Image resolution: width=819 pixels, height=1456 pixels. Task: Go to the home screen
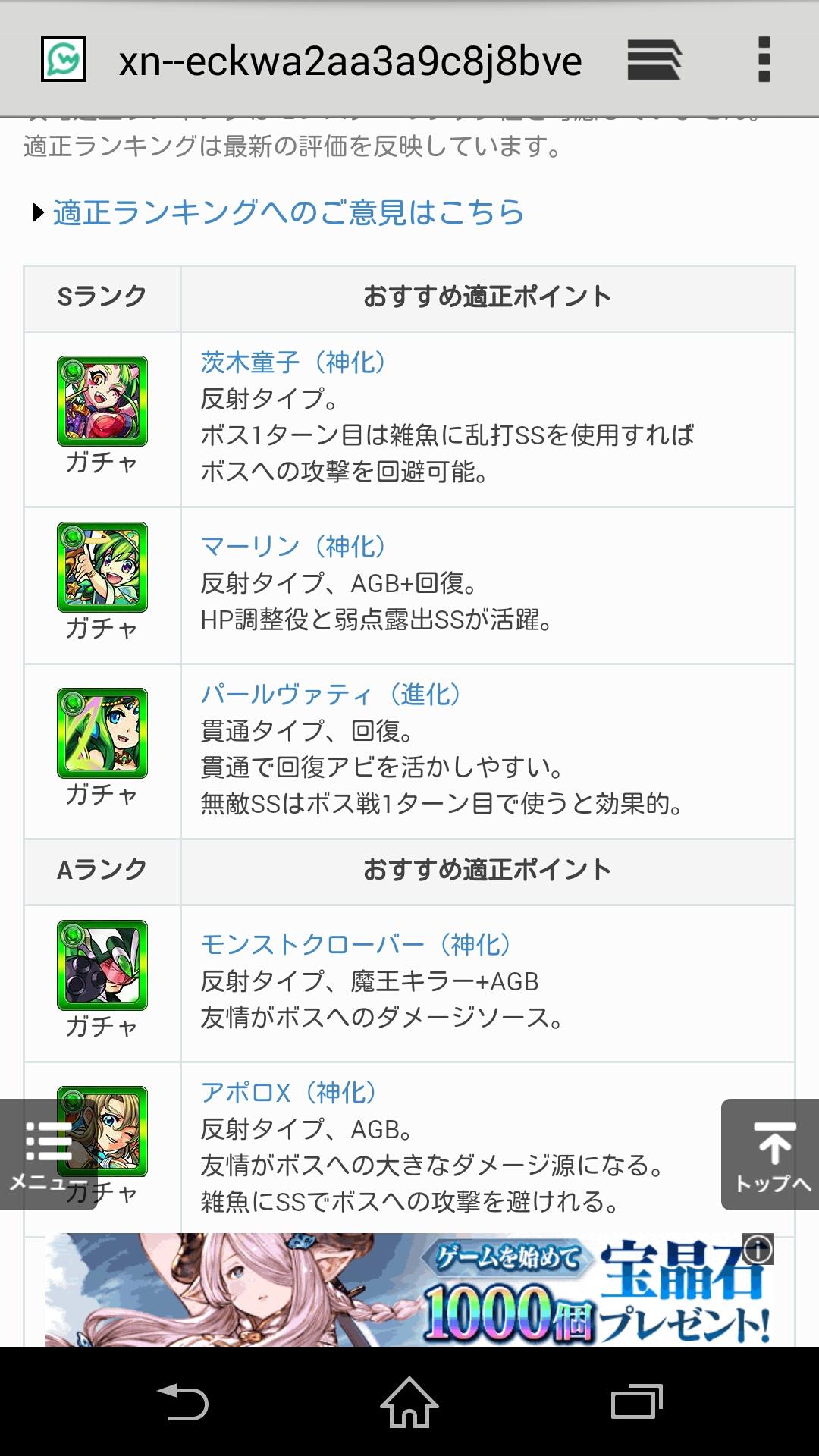409,1401
